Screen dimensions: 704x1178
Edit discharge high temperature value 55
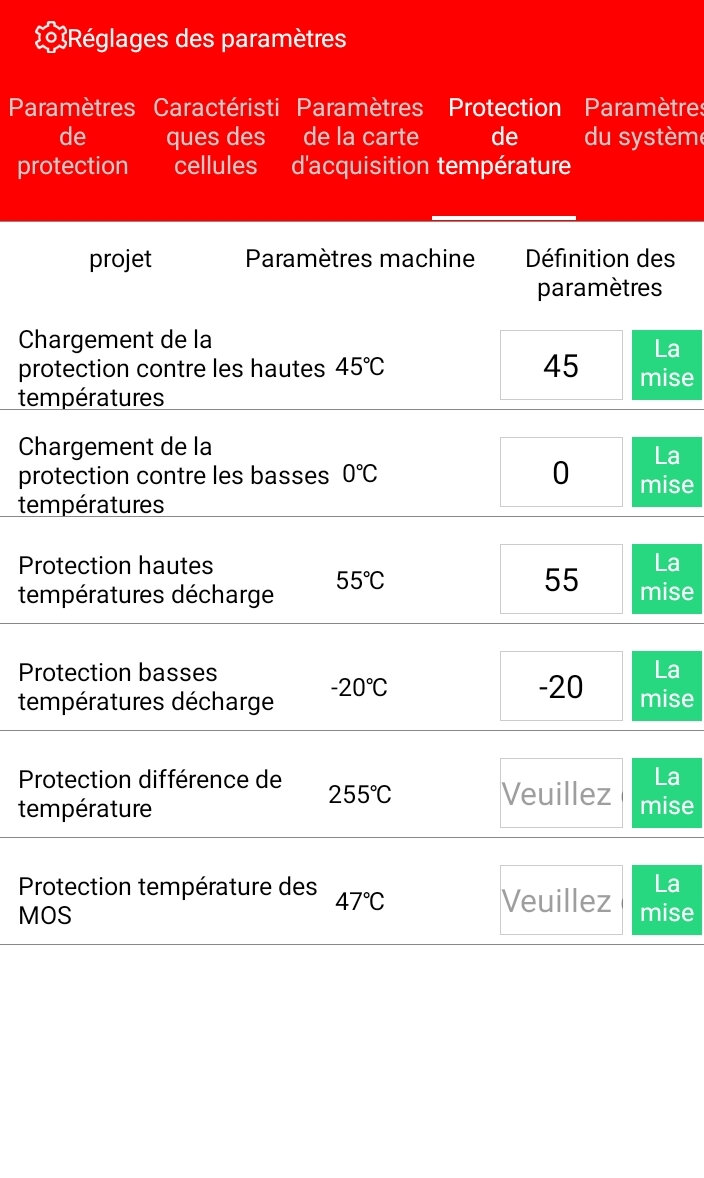click(561, 580)
